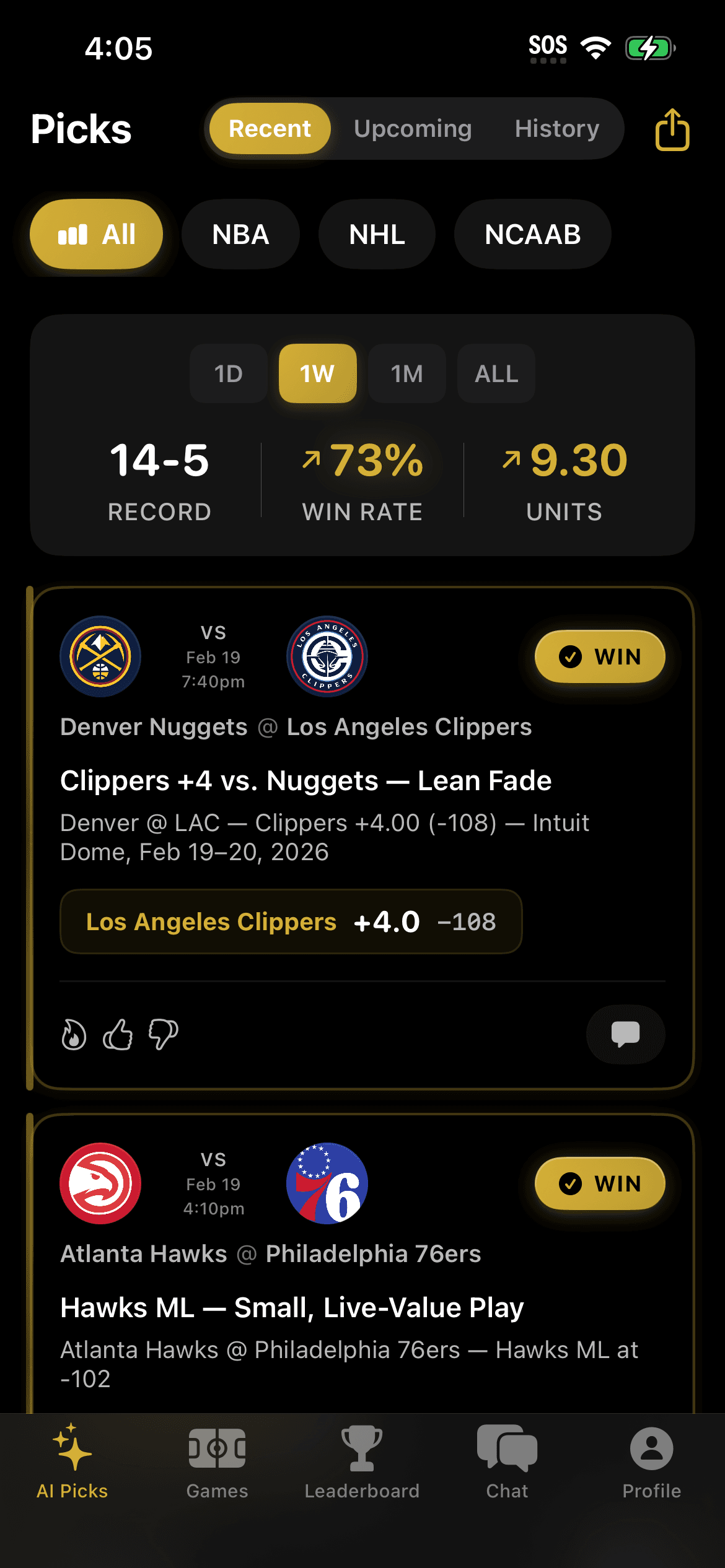Switch stats timeframe to 1M
Screen dimensions: 725x1568
(x=406, y=373)
